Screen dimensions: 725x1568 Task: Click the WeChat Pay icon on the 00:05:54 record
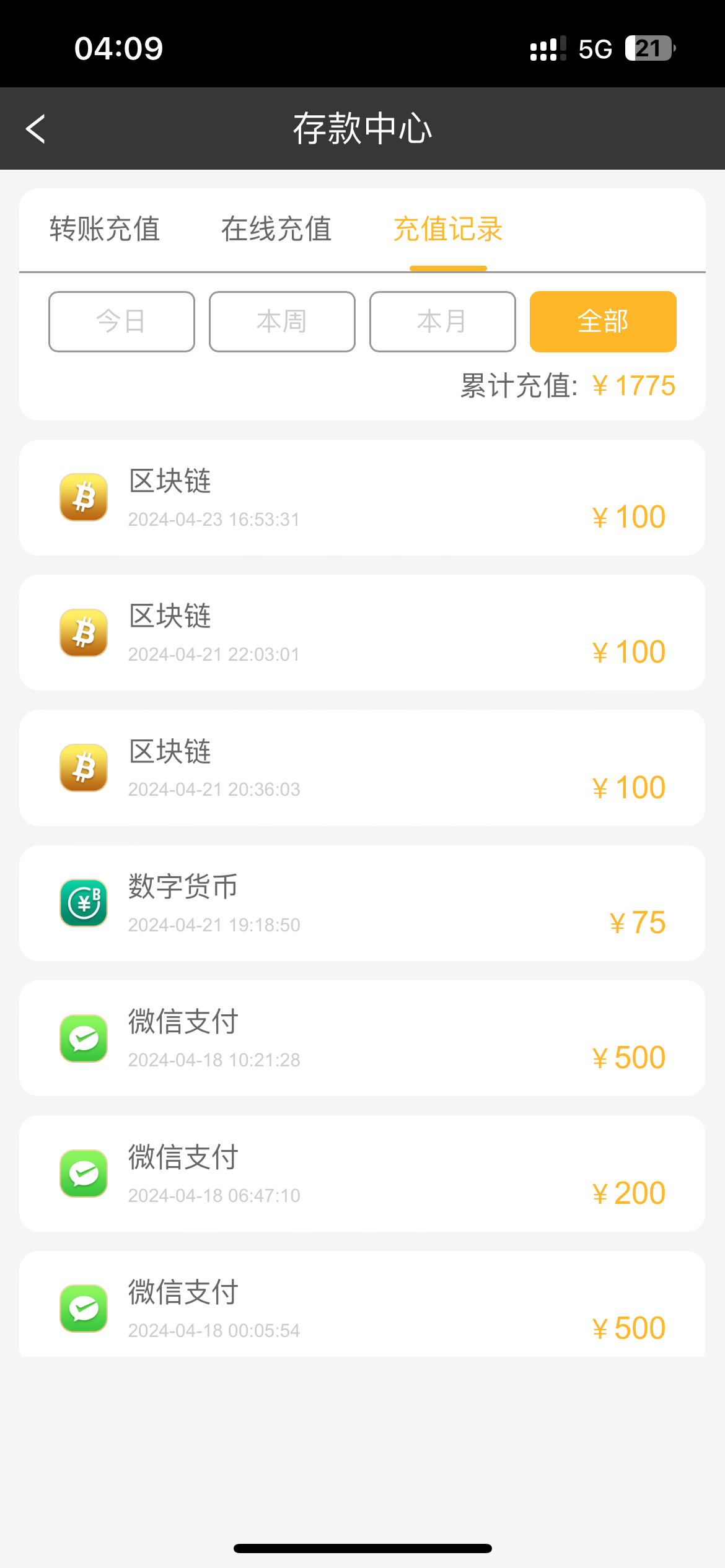pos(83,1308)
